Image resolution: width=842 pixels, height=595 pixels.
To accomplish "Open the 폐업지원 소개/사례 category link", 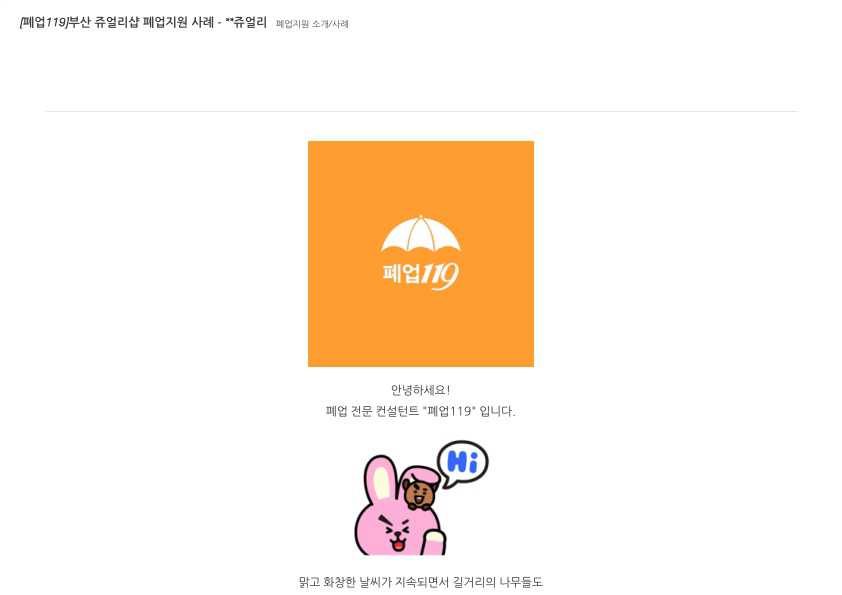I will tap(312, 24).
